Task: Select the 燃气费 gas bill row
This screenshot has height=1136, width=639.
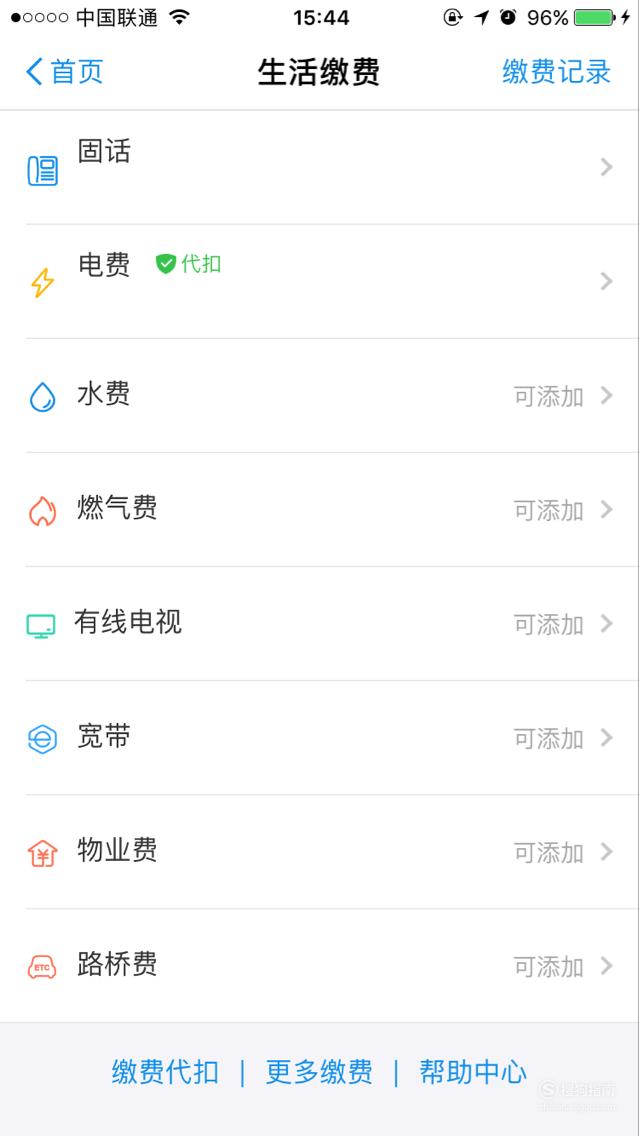Action: pos(320,509)
